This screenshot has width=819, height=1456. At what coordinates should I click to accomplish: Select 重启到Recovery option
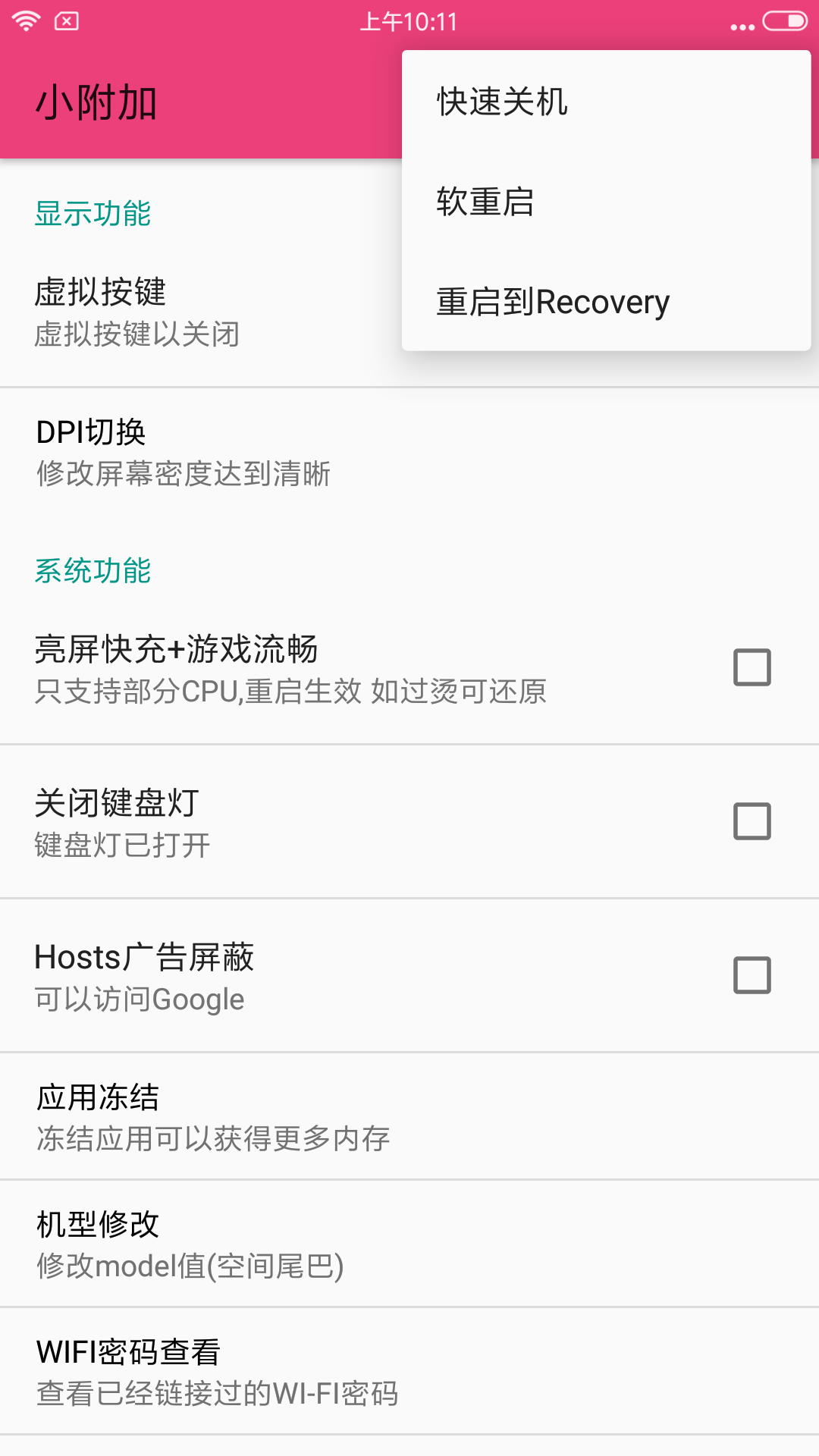click(553, 302)
